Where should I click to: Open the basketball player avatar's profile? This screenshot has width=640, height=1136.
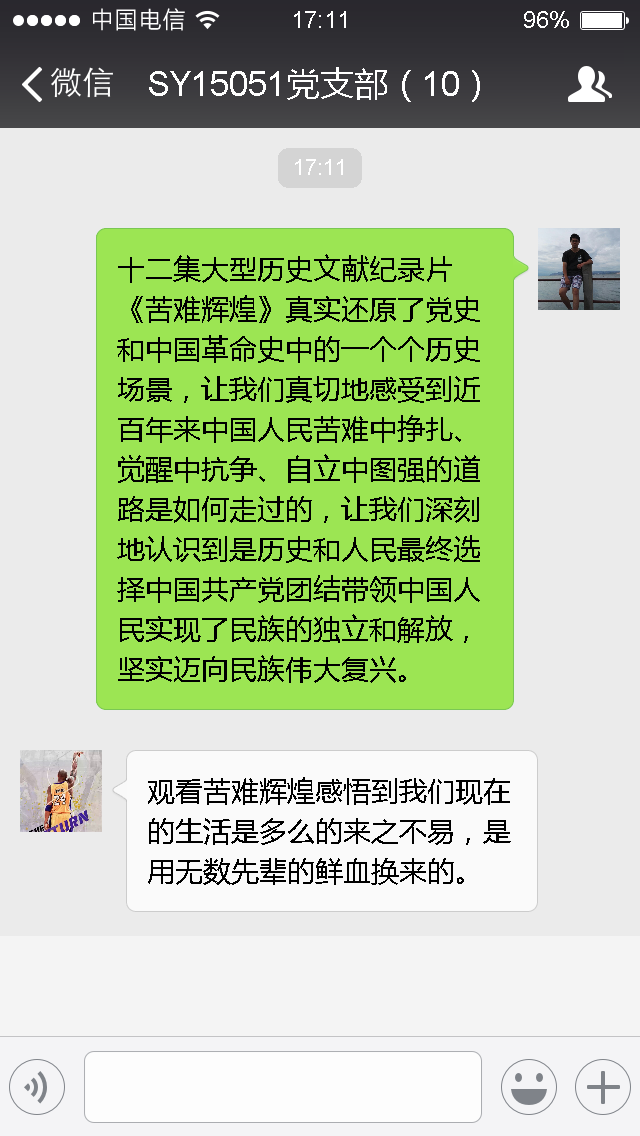point(61,791)
